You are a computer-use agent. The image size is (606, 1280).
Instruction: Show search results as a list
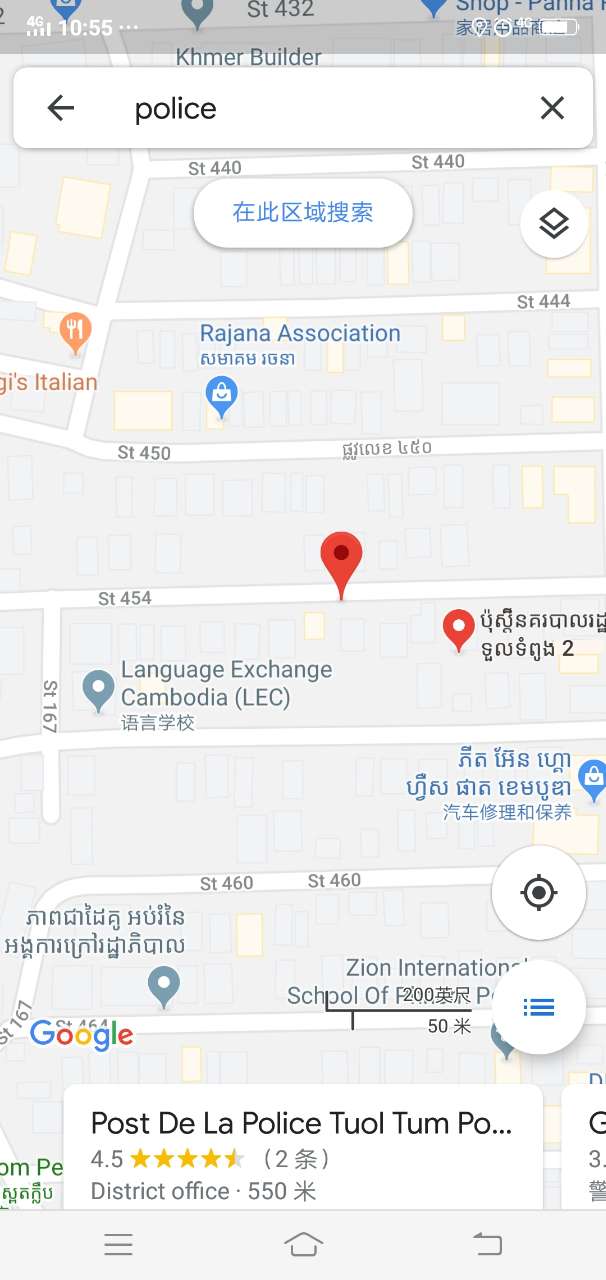[x=538, y=1007]
